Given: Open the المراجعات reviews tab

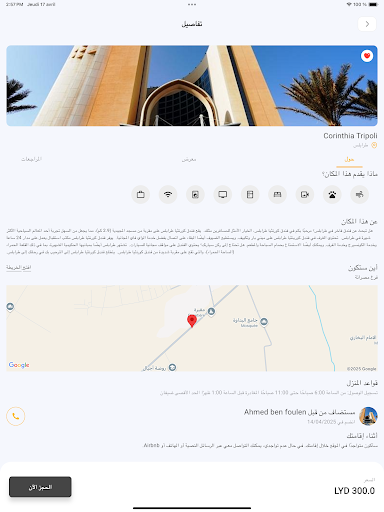Looking at the screenshot, I should point(32,159).
